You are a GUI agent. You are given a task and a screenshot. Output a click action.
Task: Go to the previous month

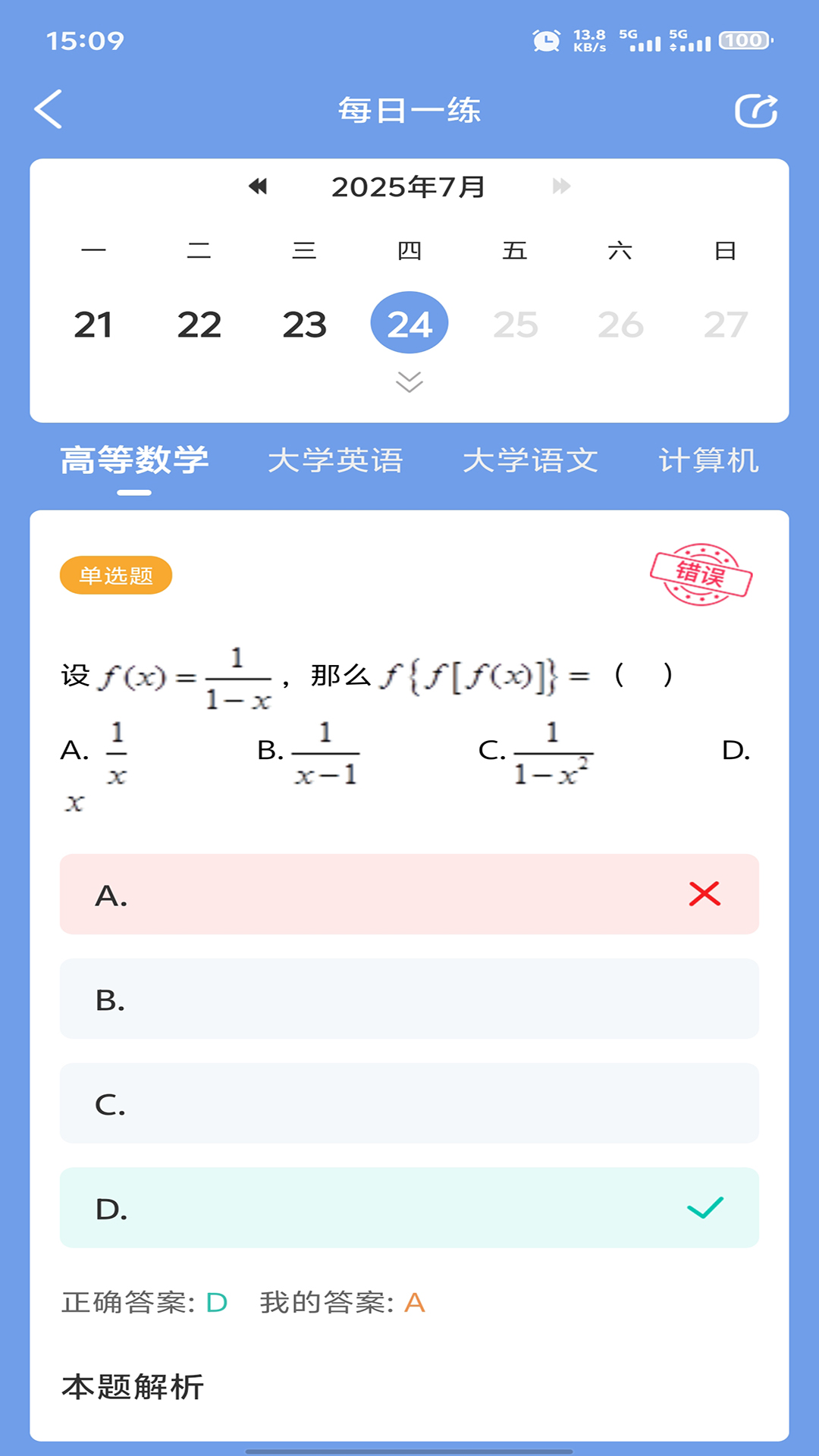(x=258, y=187)
